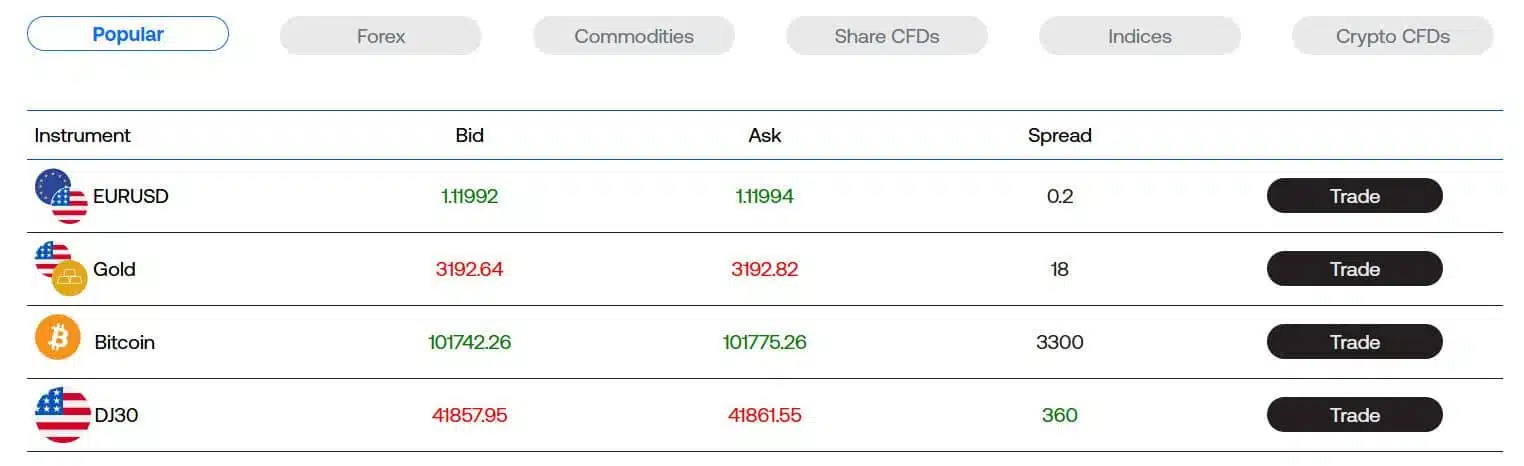Viewport: 1524px width, 466px height.
Task: Tap the Trade button for EURUSD
Action: coord(1354,196)
